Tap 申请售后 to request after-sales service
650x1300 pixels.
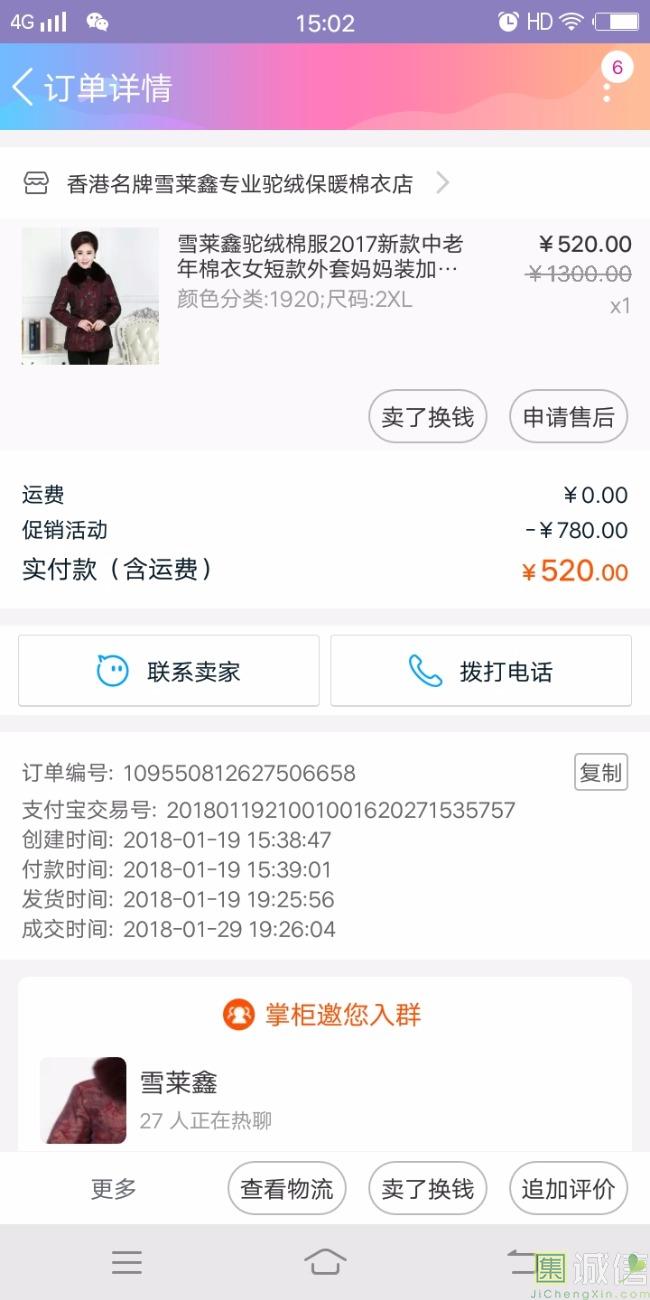(x=568, y=416)
